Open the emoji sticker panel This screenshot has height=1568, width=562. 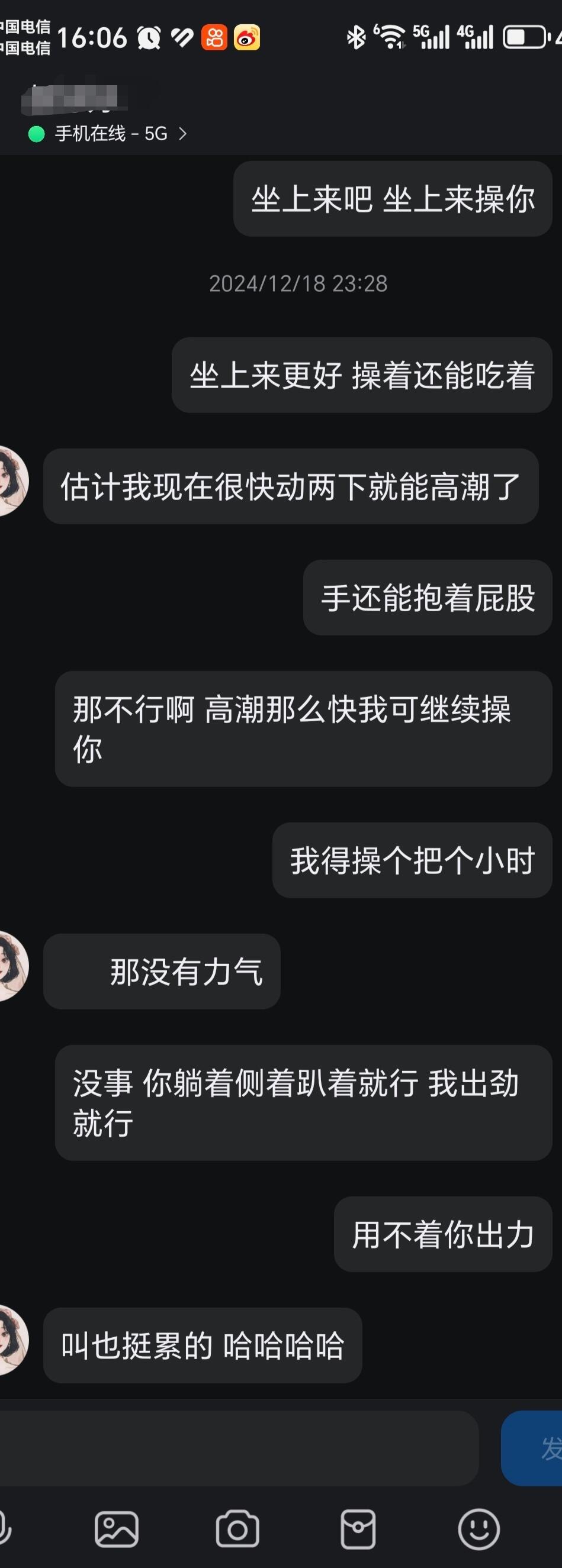click(478, 1528)
